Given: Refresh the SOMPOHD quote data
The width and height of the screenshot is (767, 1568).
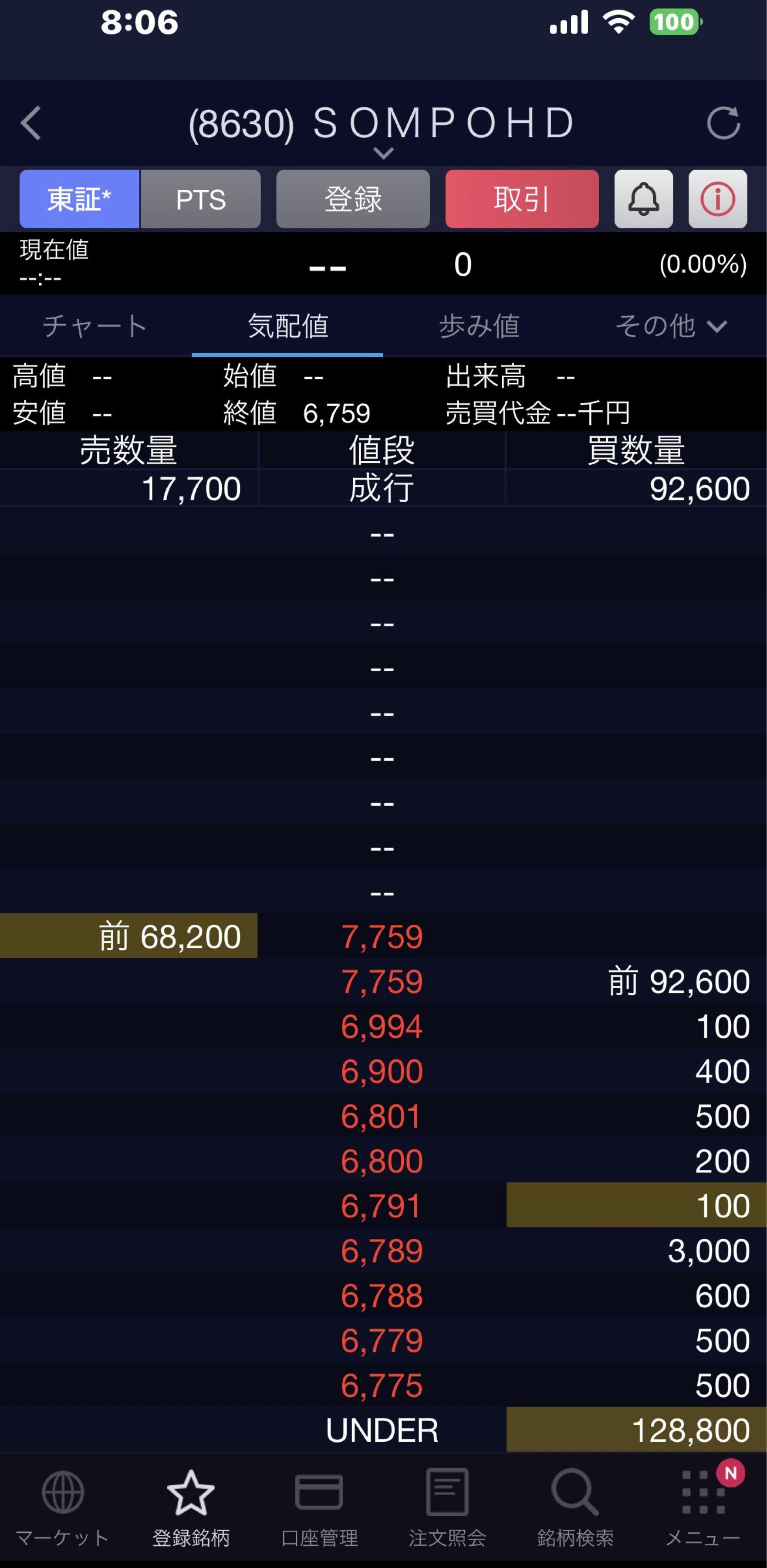Looking at the screenshot, I should [723, 123].
